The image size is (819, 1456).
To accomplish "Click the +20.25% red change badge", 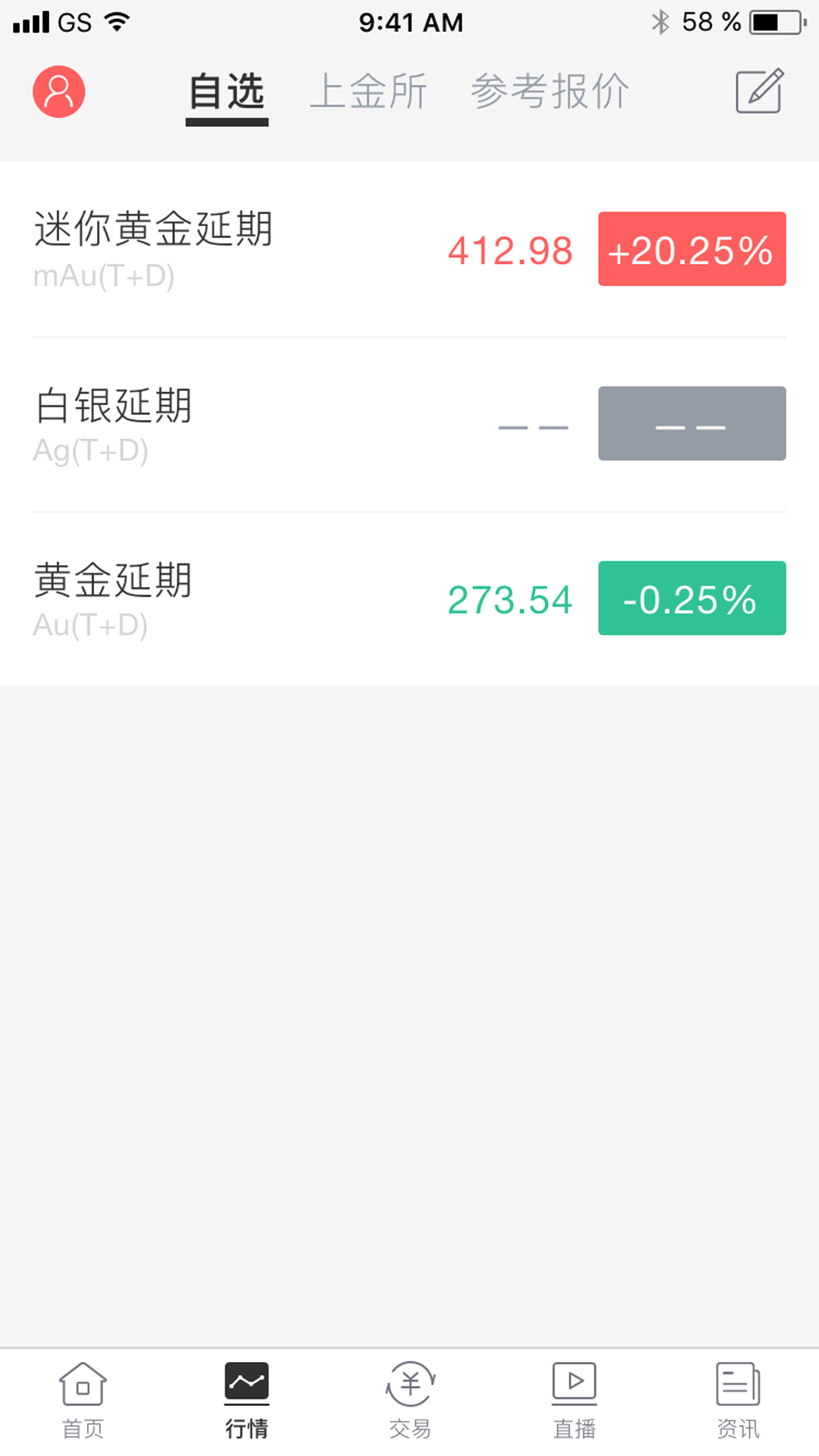I will click(692, 249).
